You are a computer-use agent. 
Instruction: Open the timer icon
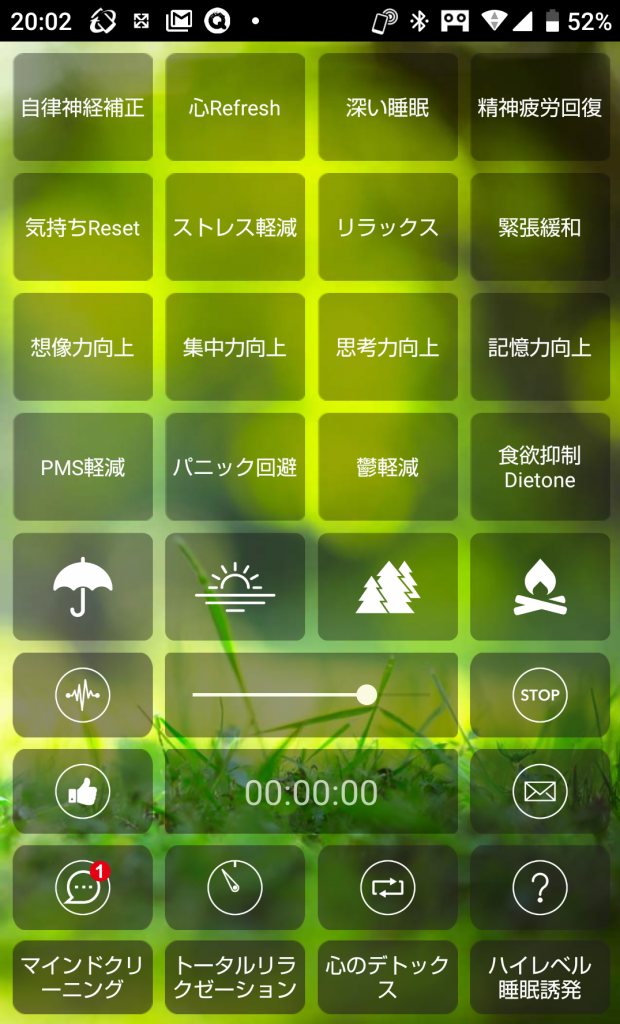pyautogui.click(x=235, y=887)
